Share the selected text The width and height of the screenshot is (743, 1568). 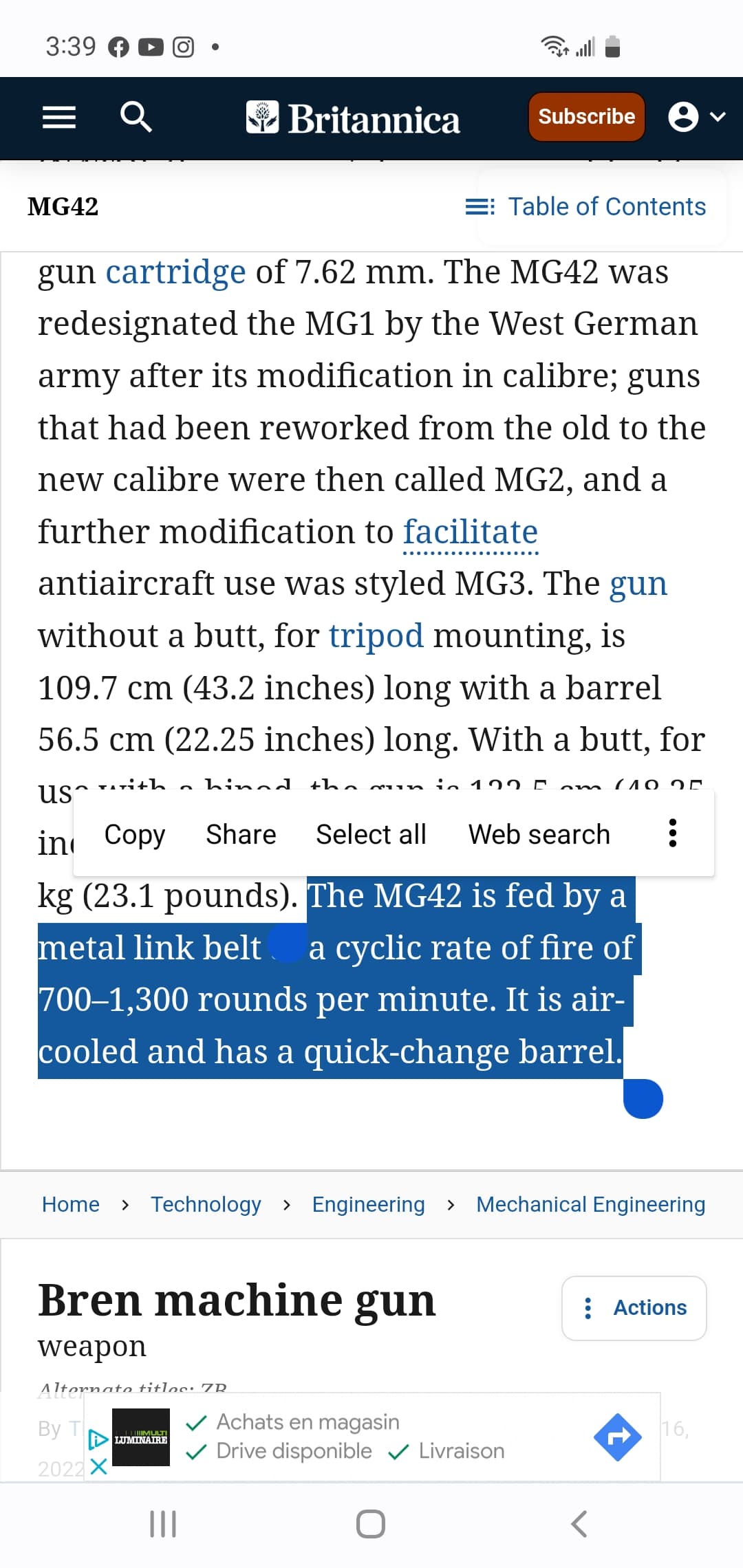click(x=241, y=834)
